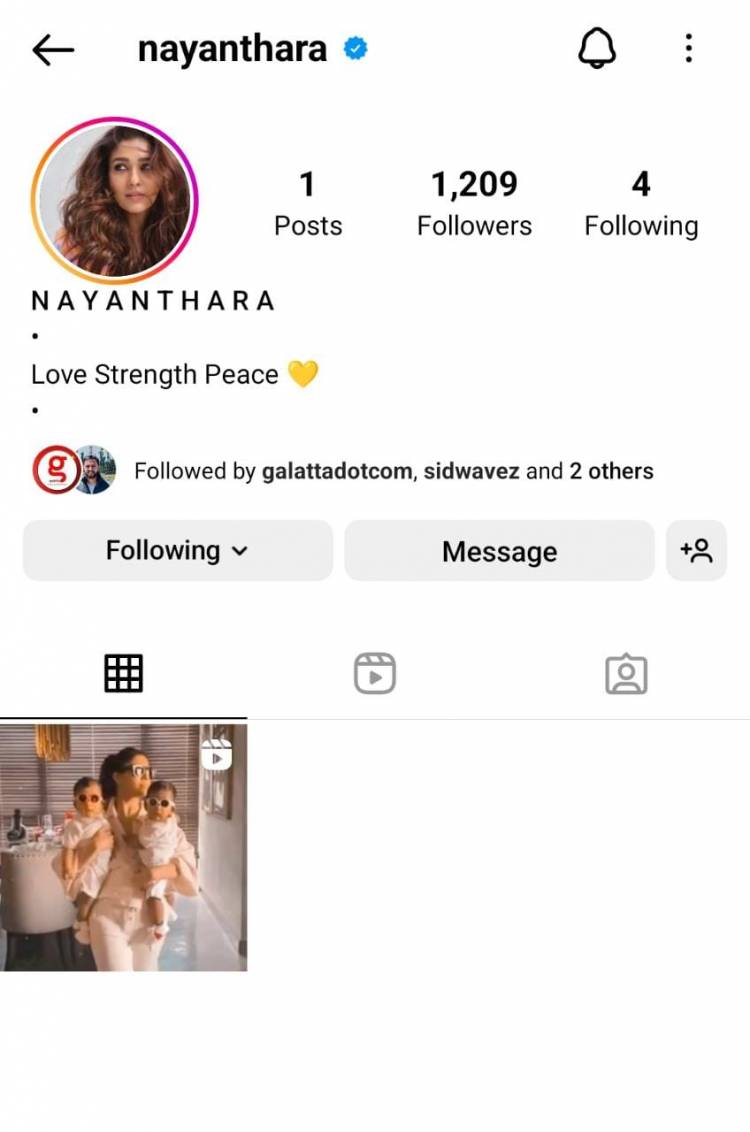View nayanthara's story from profile picture

click(x=115, y=200)
